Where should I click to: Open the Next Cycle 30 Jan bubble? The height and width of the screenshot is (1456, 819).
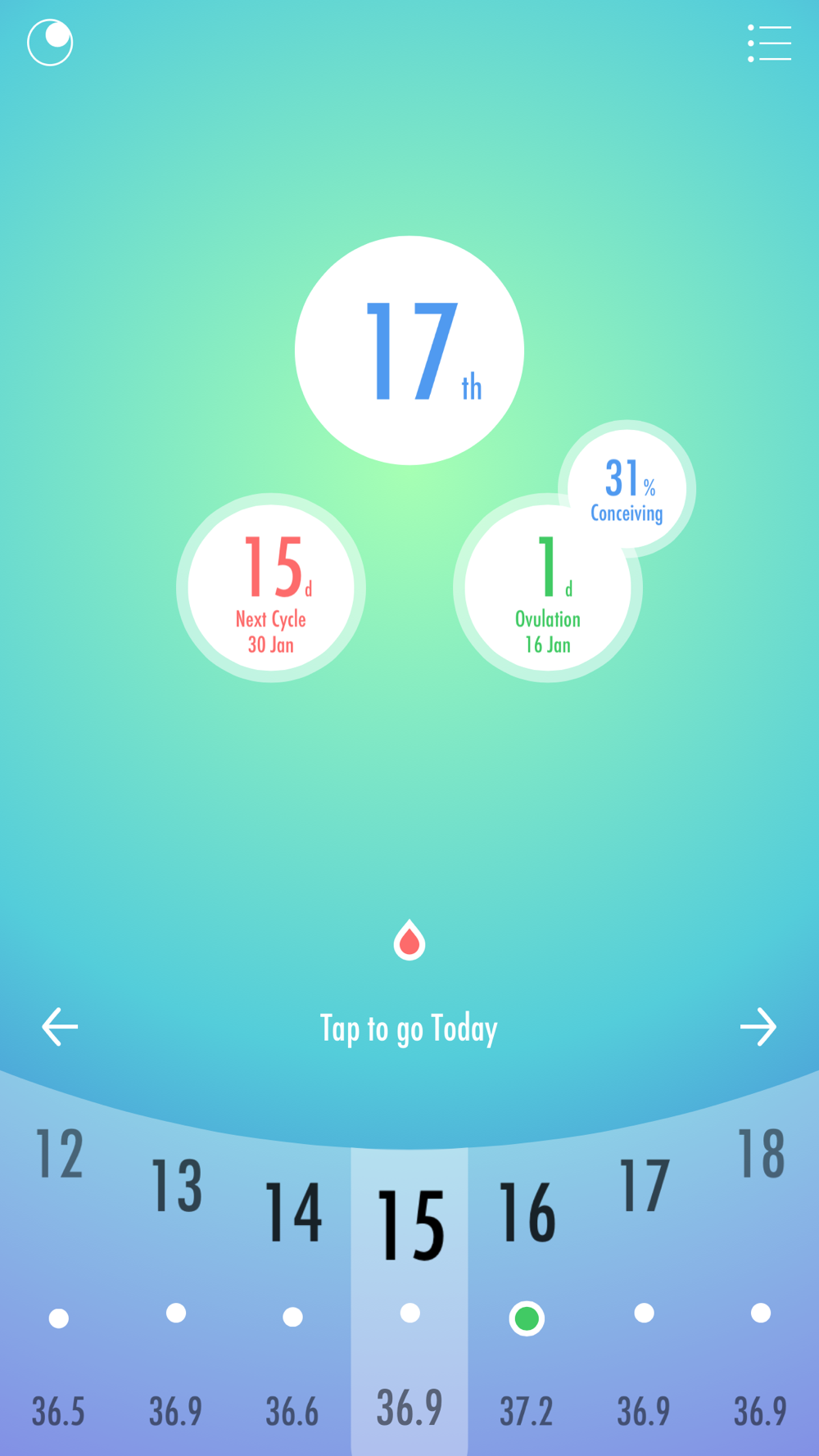[x=271, y=588]
